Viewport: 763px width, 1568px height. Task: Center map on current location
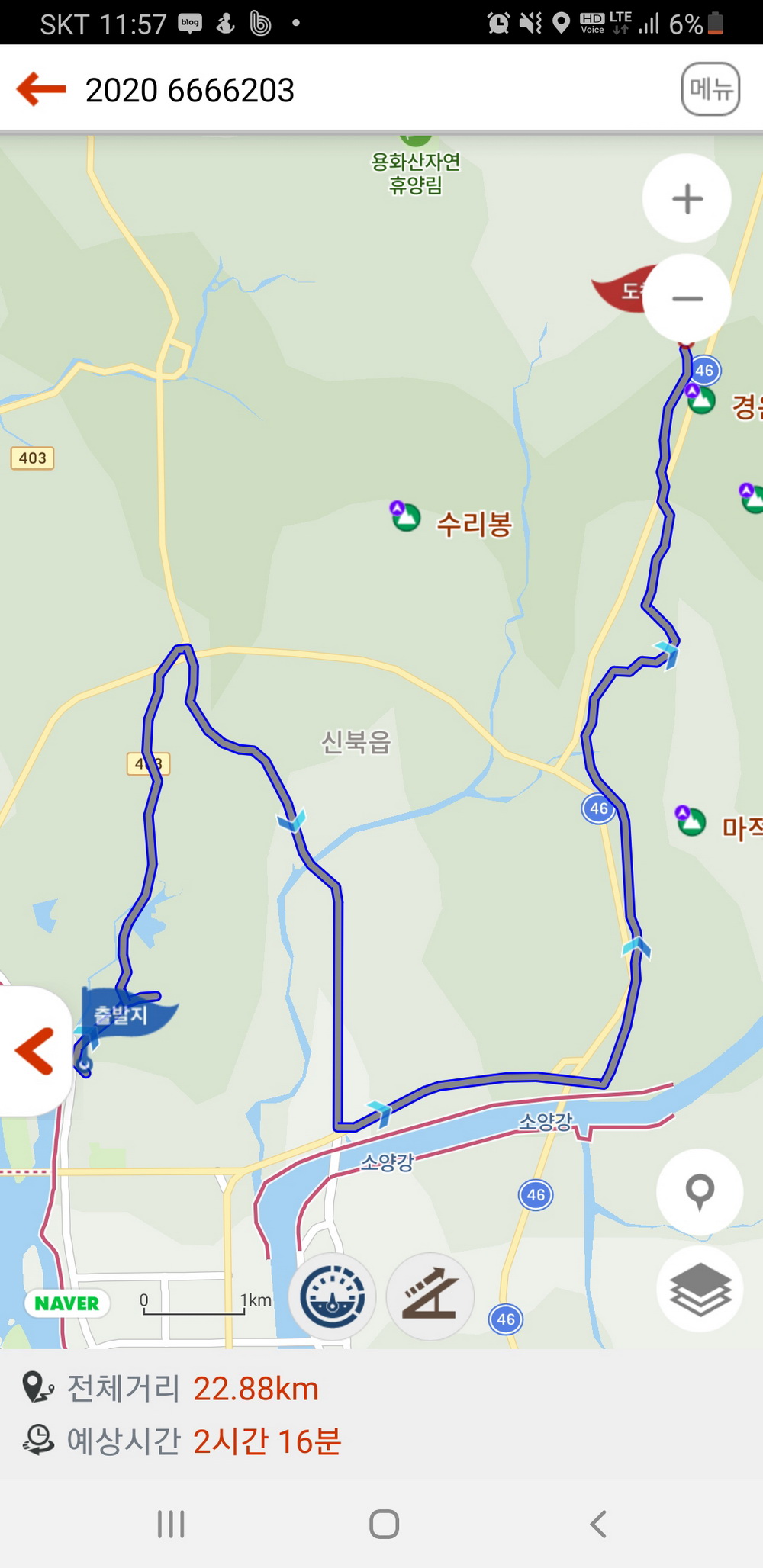[700, 1191]
